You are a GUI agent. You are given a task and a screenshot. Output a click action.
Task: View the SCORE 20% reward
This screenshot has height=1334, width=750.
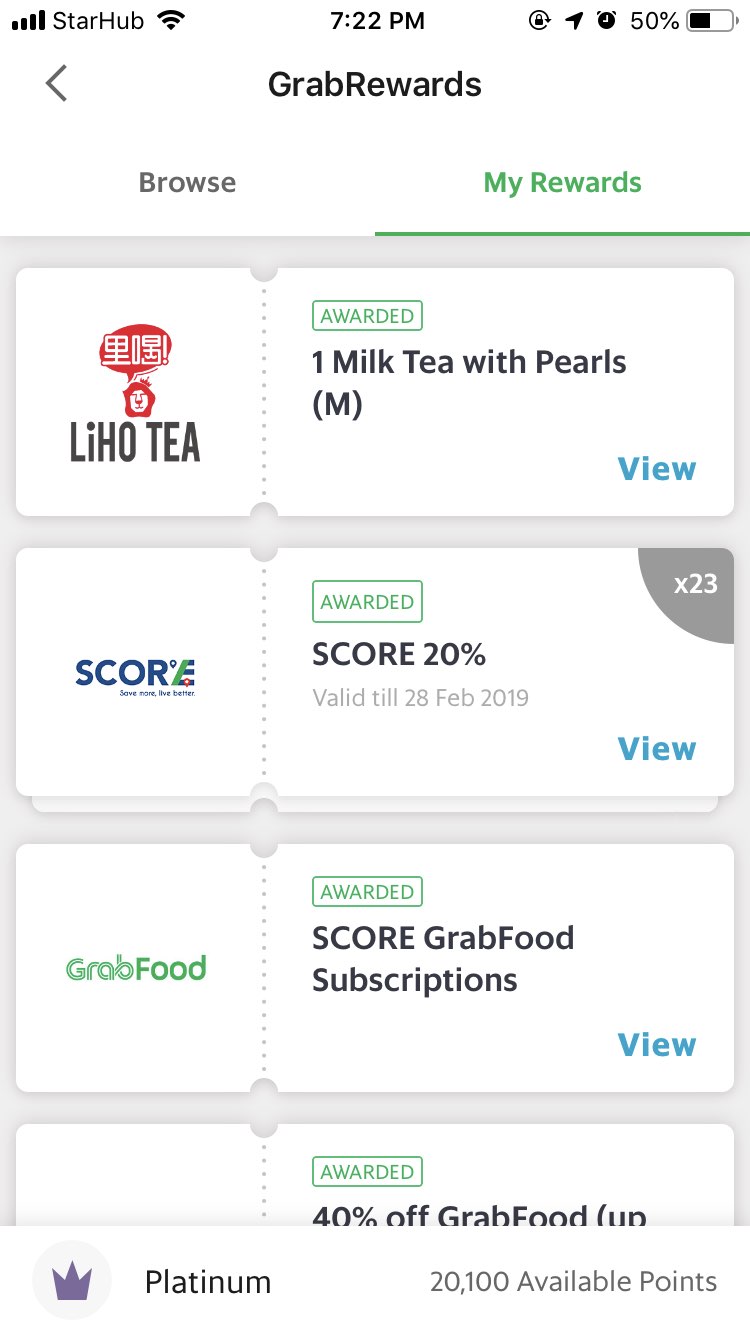[x=656, y=749]
